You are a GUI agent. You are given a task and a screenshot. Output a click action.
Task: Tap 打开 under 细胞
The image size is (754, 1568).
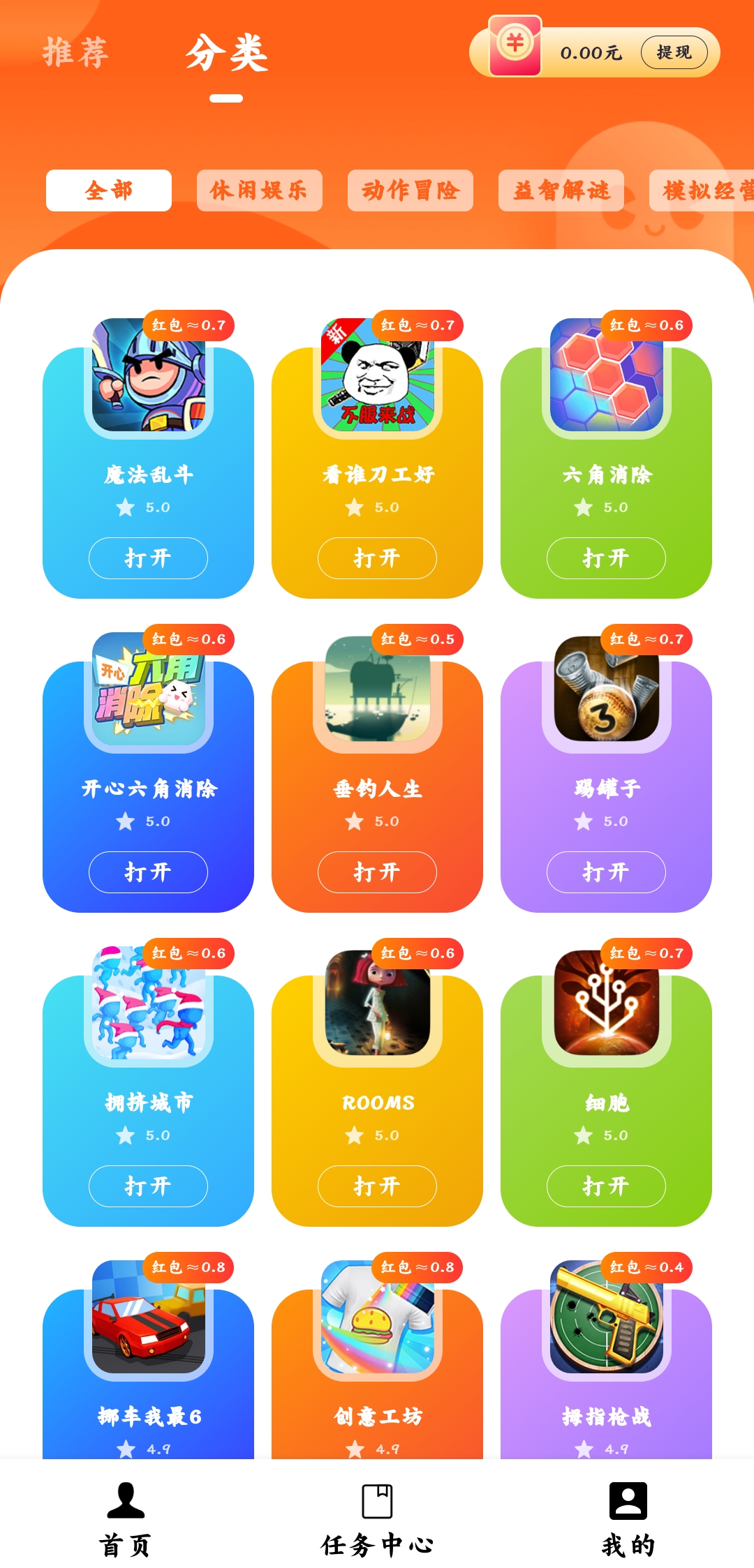click(x=606, y=1186)
